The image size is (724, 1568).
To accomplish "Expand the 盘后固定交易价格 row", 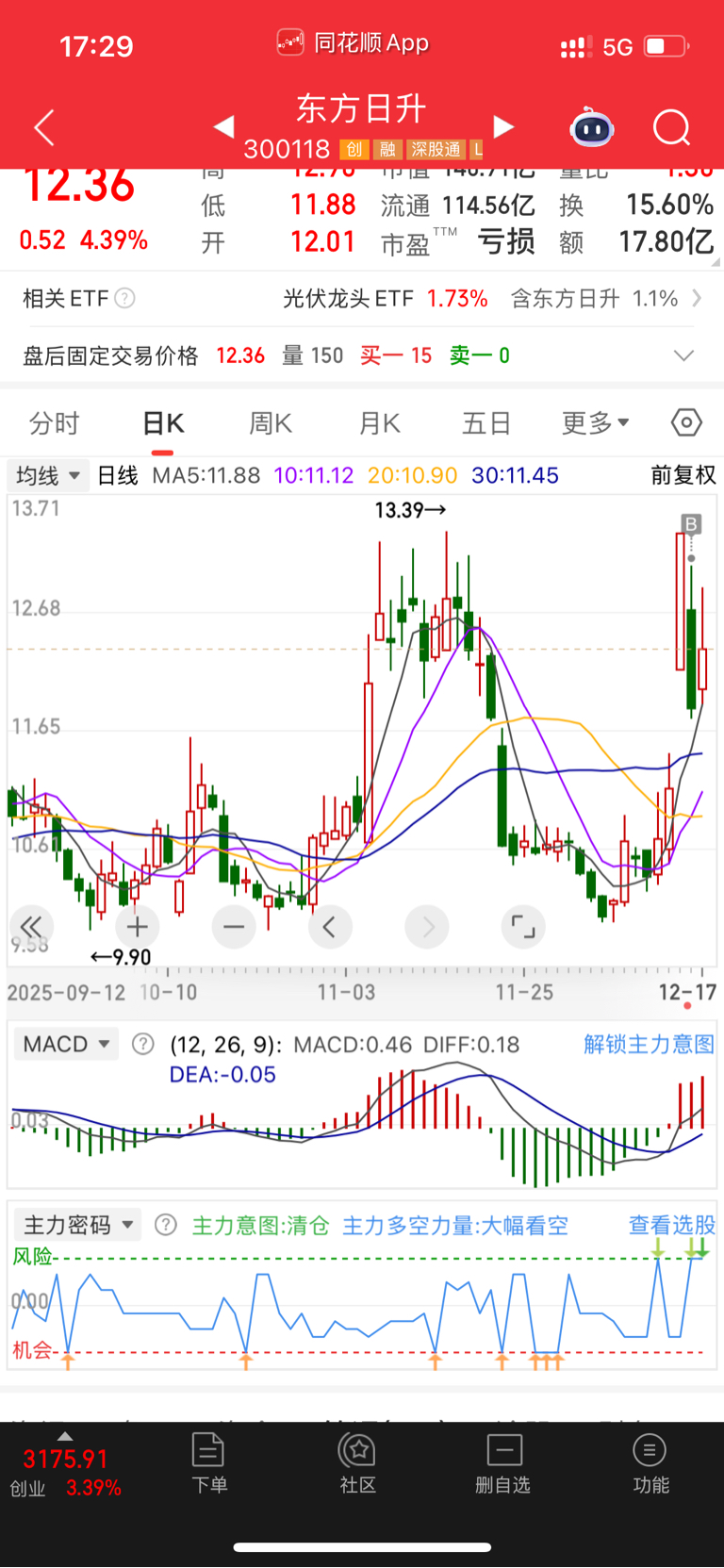I will [683, 355].
